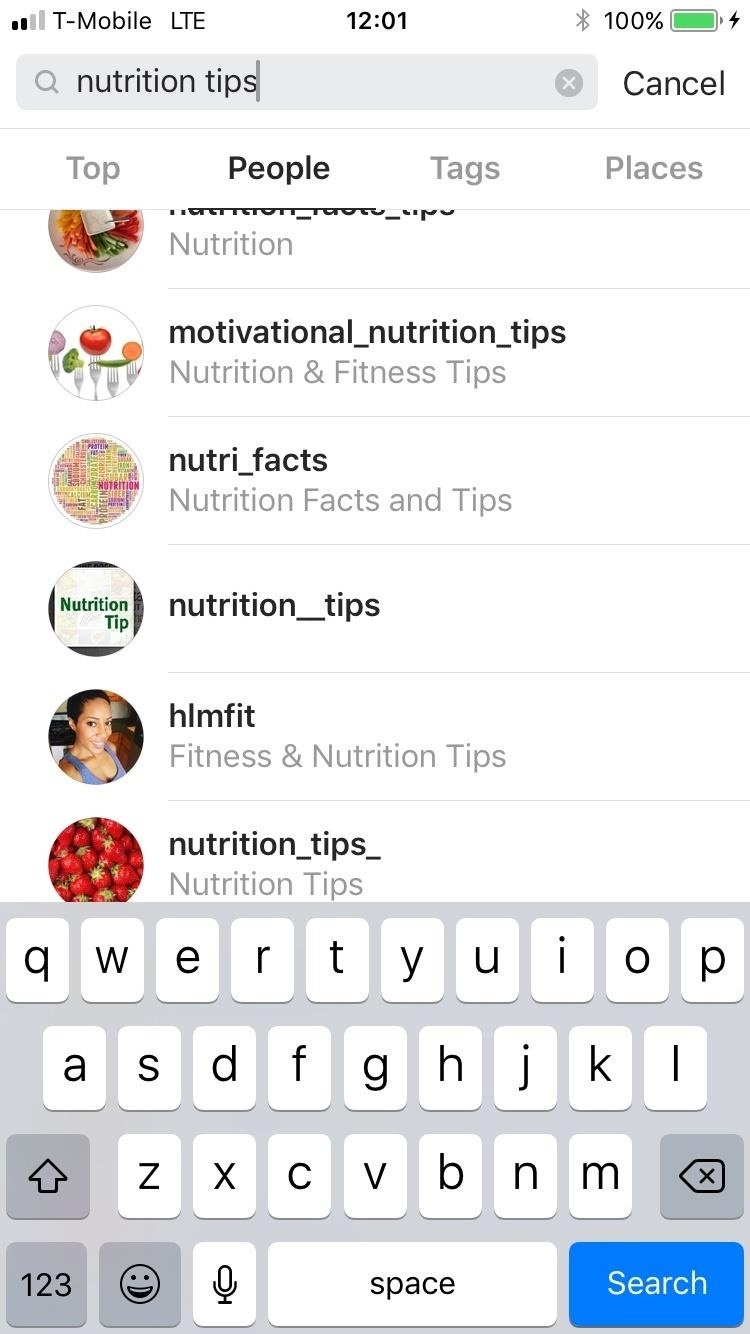The width and height of the screenshot is (750, 1334).
Task: Clear the search text with the X icon
Action: [568, 83]
